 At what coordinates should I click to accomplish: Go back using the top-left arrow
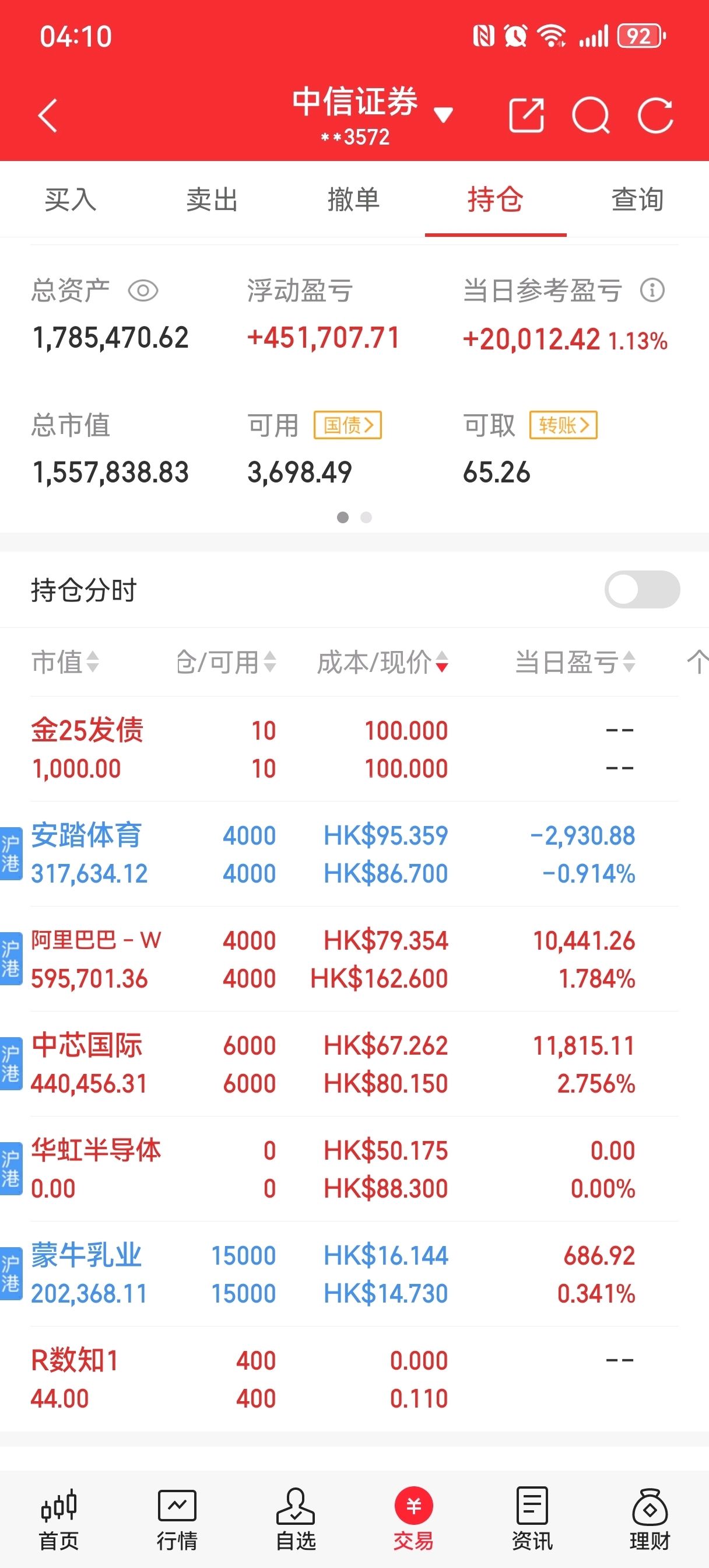pyautogui.click(x=47, y=116)
